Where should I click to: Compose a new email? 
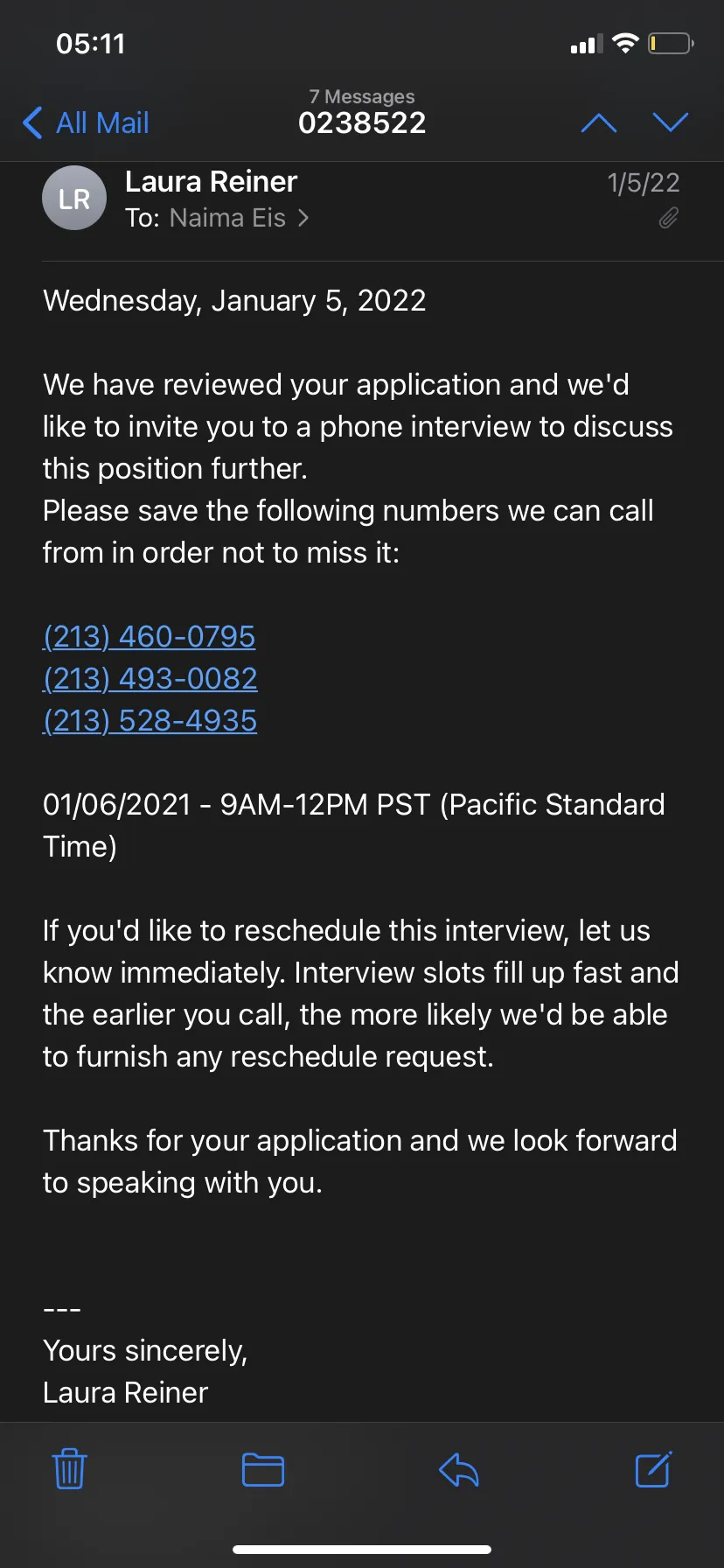tap(653, 1469)
